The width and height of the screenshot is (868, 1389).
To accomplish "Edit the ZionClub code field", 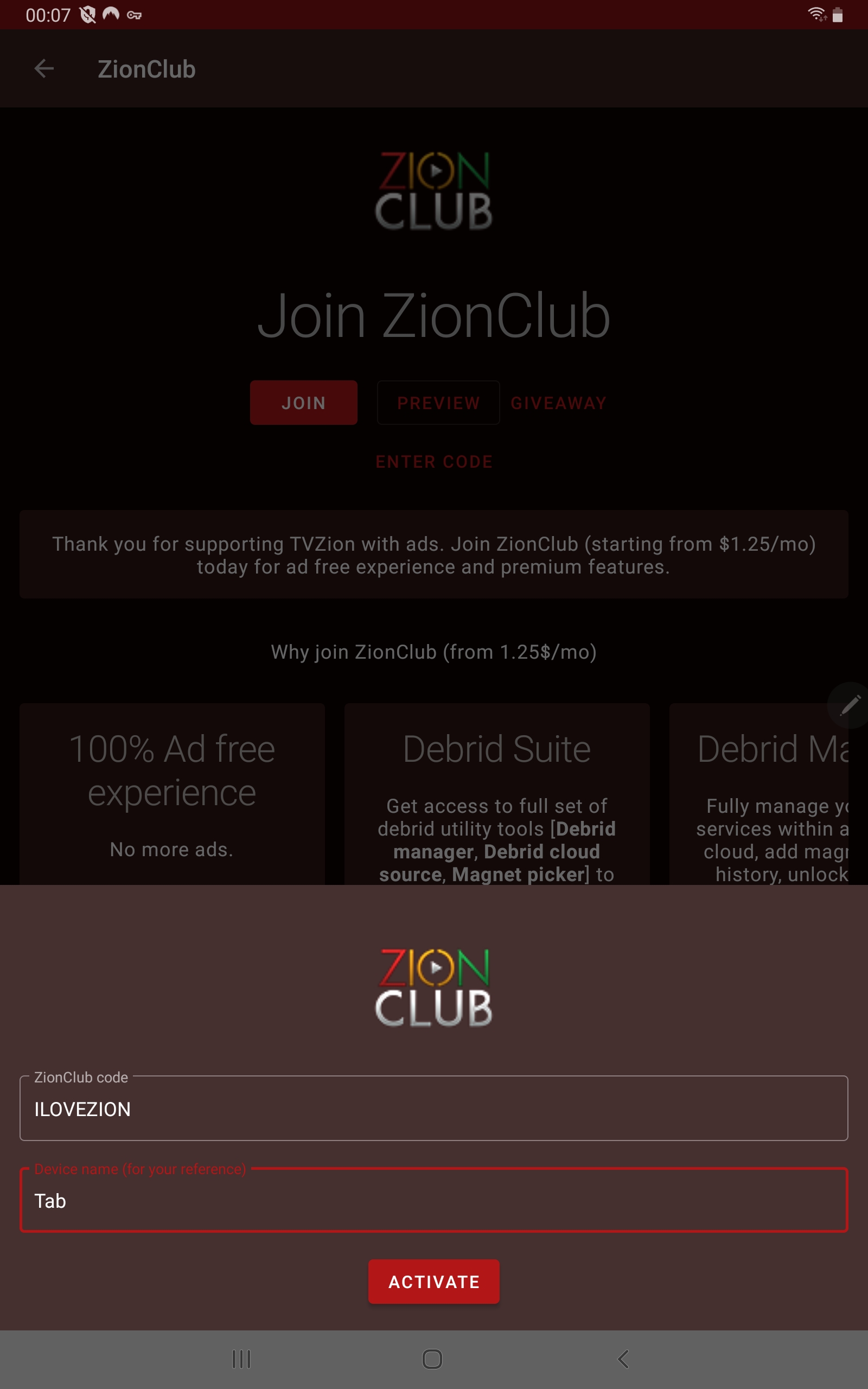I will [433, 1108].
